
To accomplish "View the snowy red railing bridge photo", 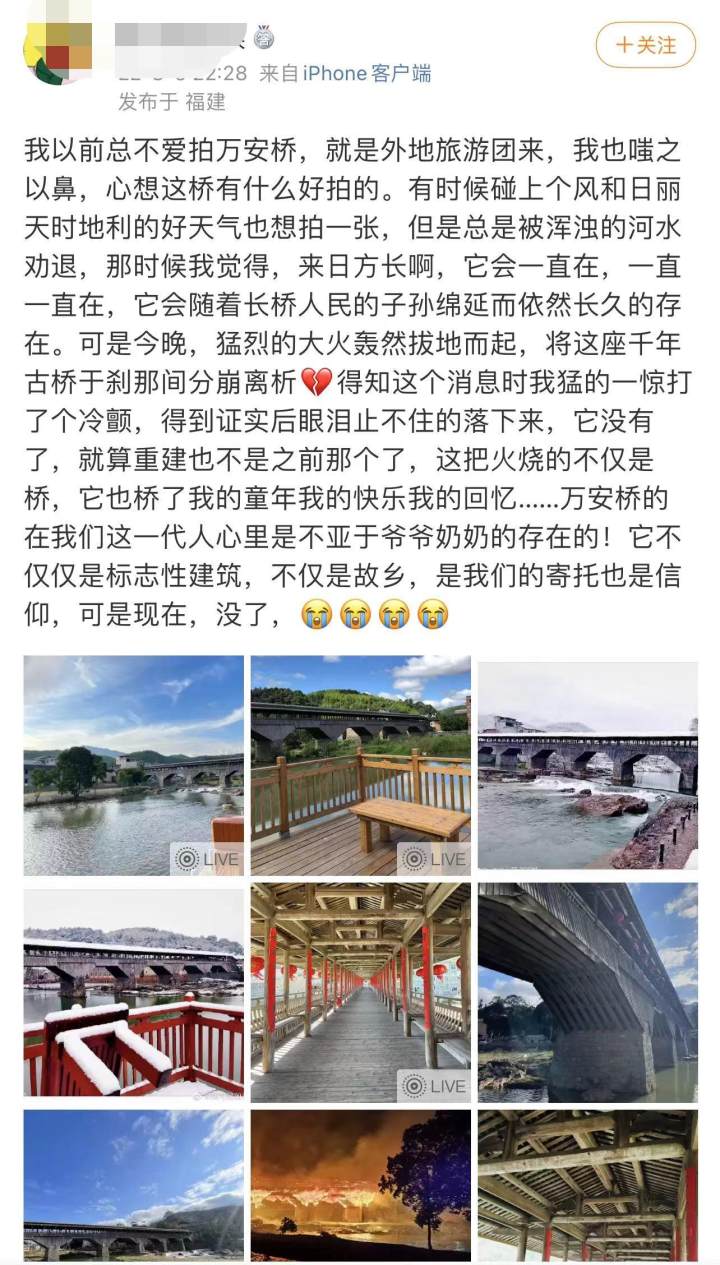I will [x=134, y=992].
